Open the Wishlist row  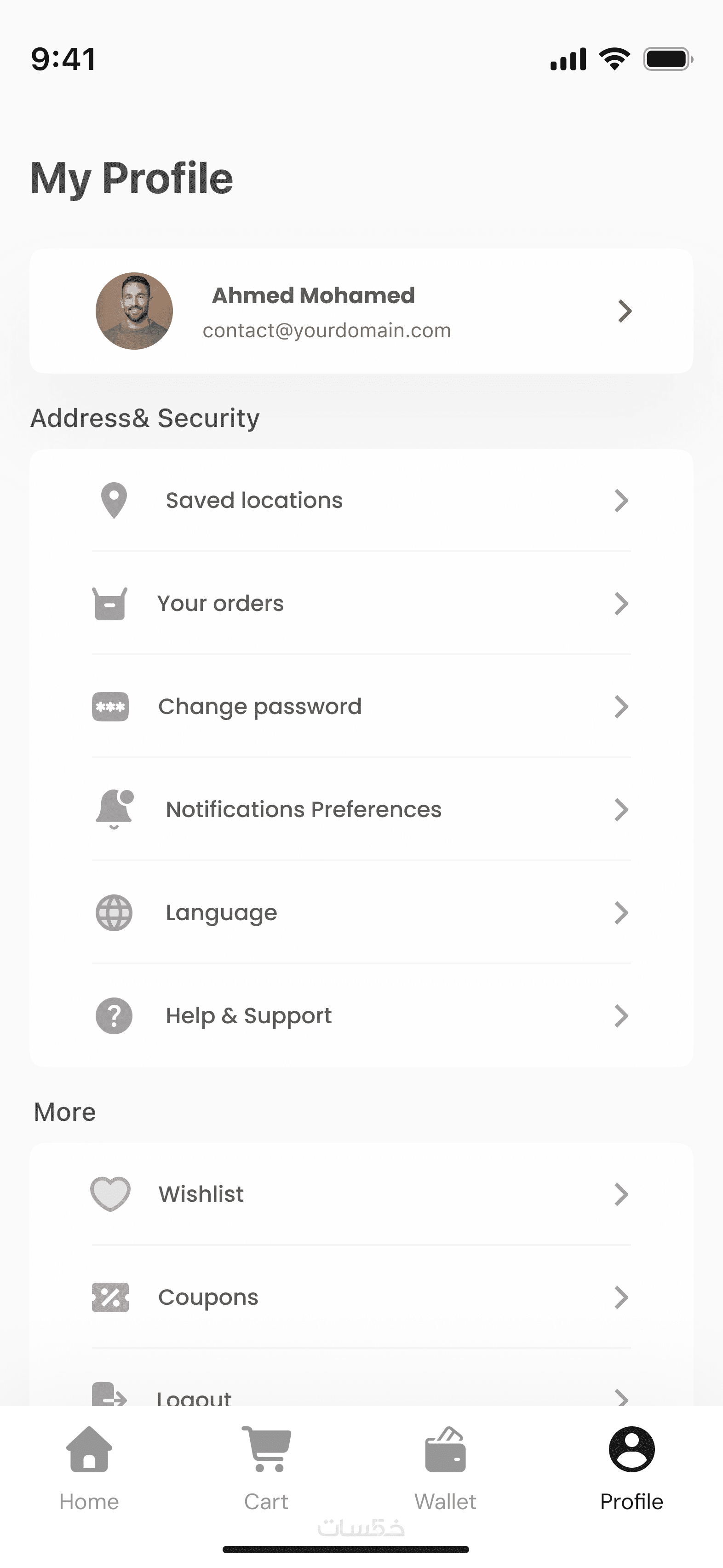(361, 1194)
